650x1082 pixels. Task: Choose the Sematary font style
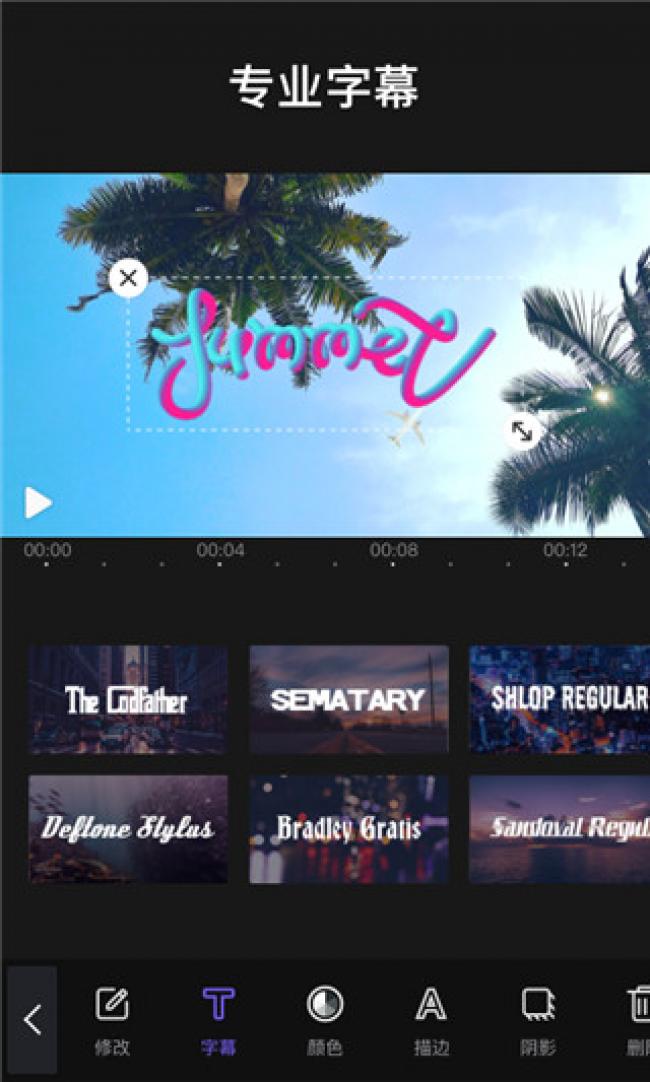[348, 699]
